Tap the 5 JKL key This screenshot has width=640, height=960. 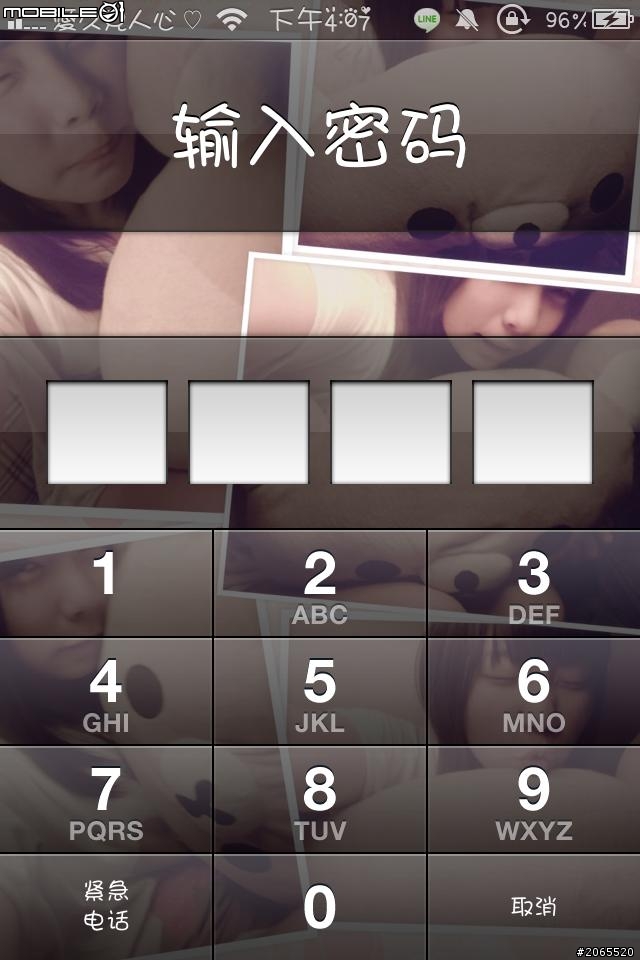(x=320, y=692)
